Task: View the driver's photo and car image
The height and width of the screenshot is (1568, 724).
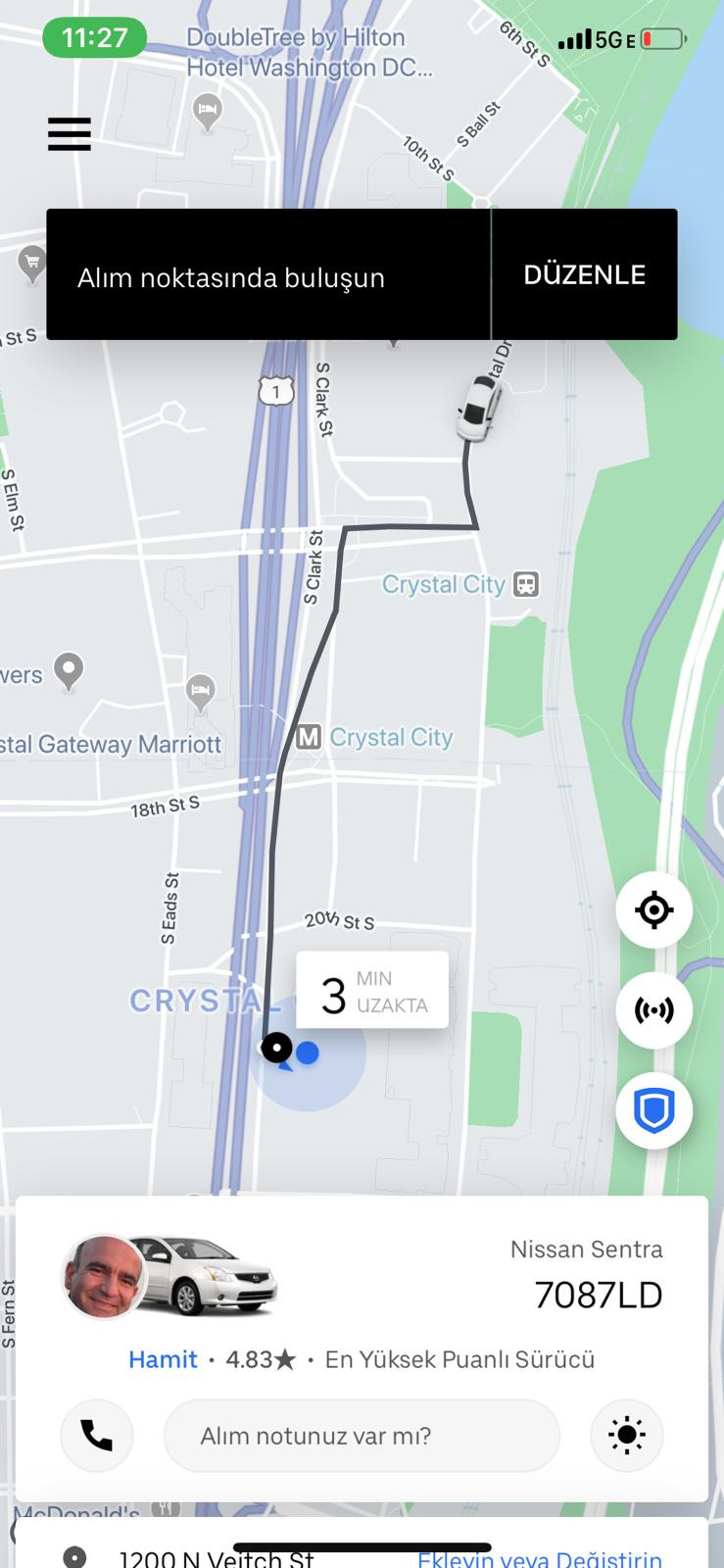Action: point(170,1277)
